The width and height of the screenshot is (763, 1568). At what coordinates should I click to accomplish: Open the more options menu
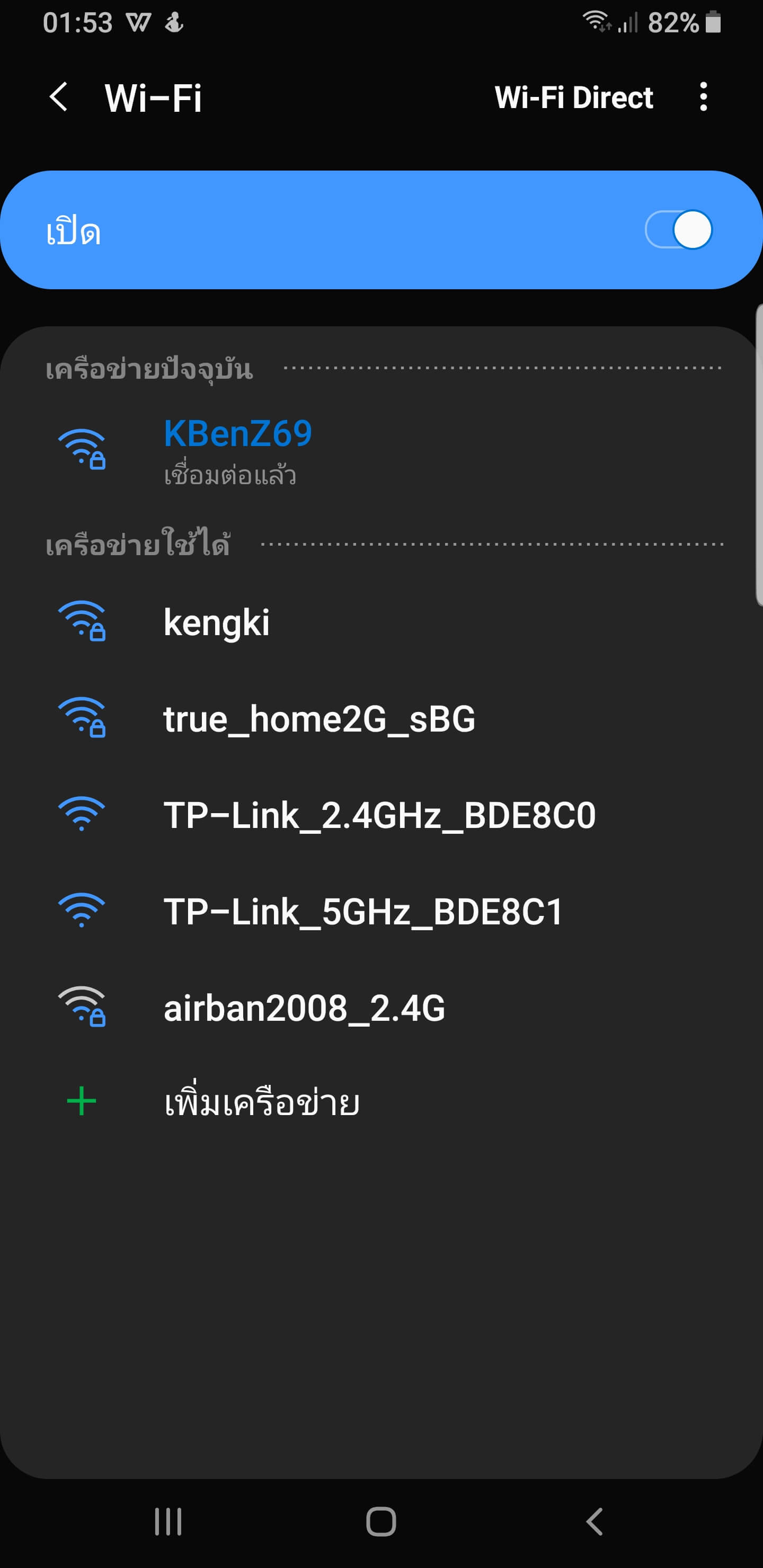click(x=703, y=97)
